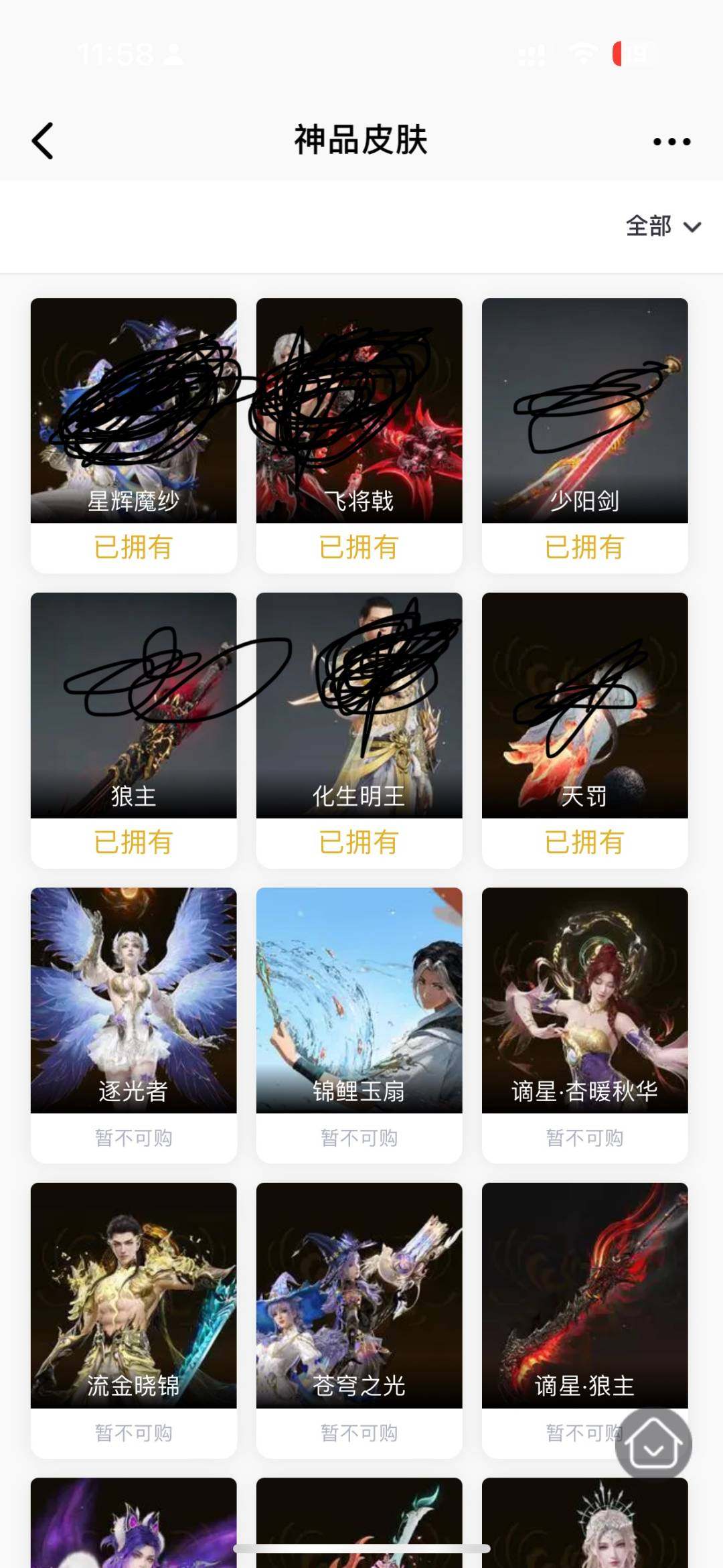Open the more options (...) menu
This screenshot has height=1568, width=723.
coord(672,141)
